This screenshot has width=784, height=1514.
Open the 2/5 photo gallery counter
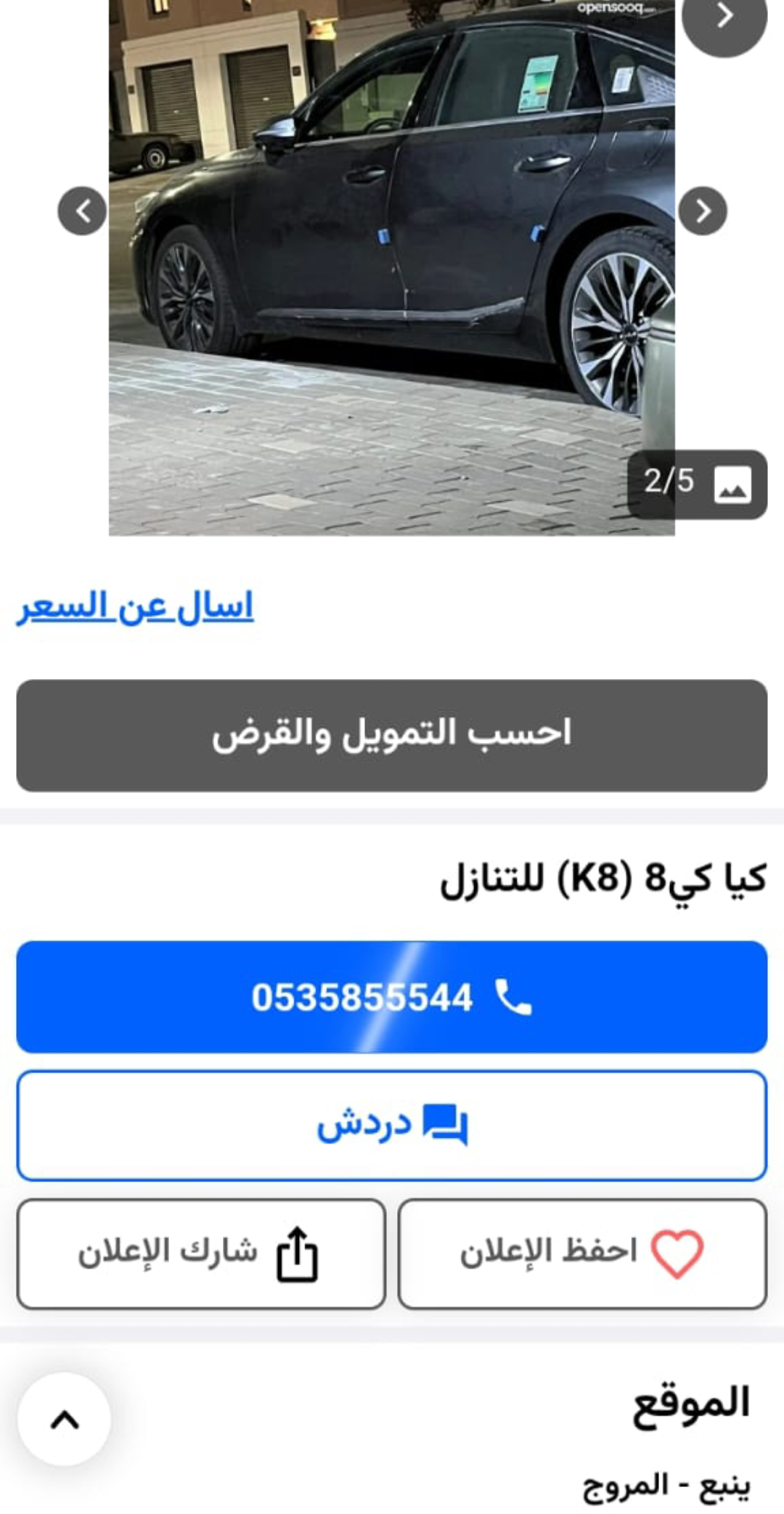697,484
